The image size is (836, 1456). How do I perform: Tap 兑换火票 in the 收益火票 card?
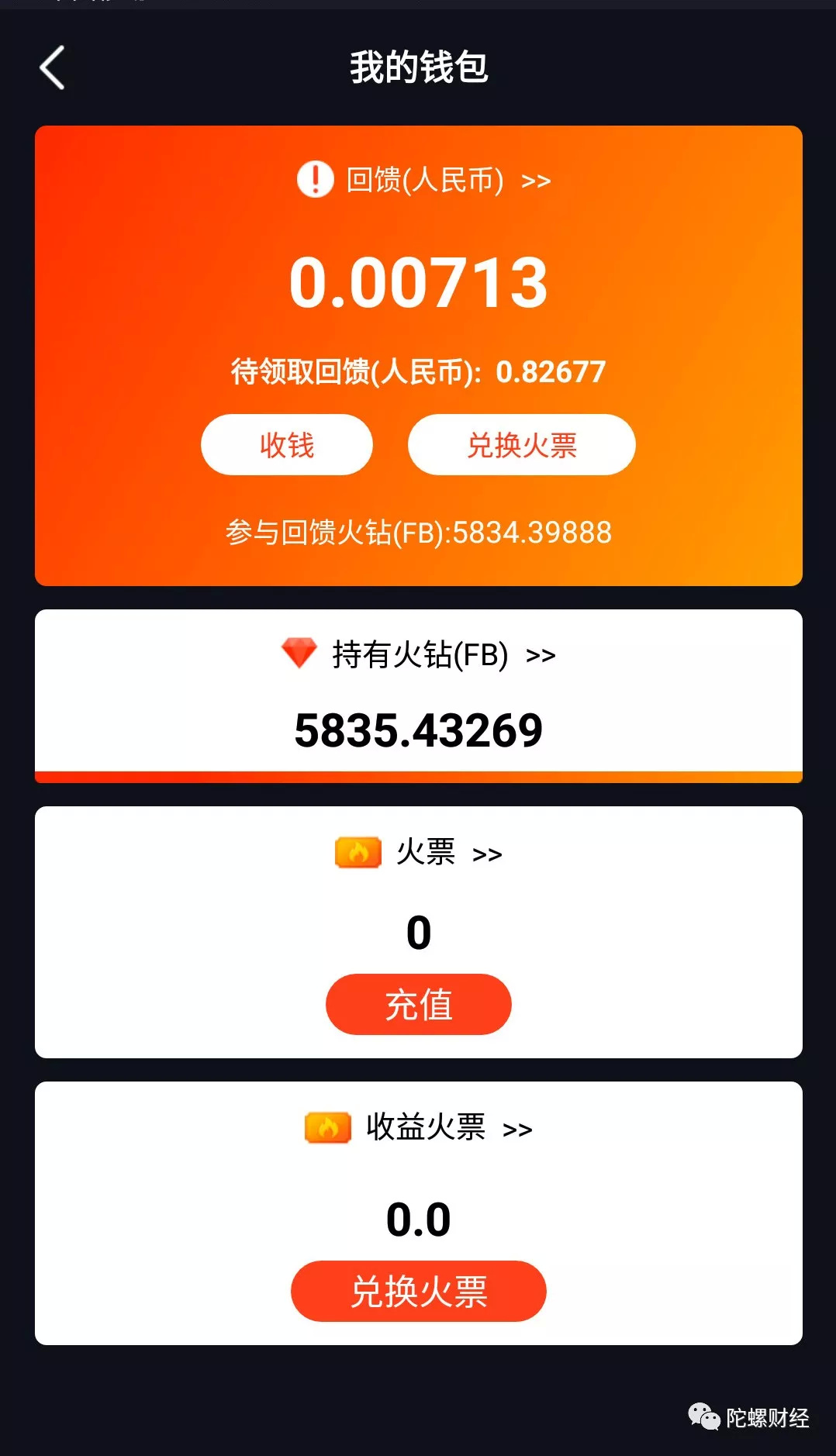[418, 1292]
